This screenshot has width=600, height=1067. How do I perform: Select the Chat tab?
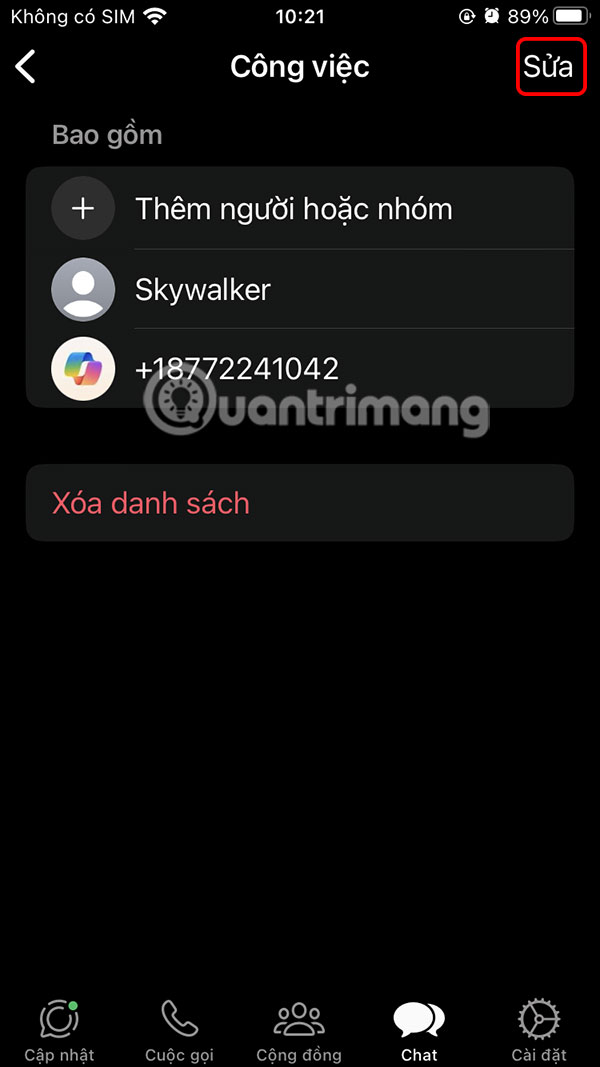point(419,1030)
